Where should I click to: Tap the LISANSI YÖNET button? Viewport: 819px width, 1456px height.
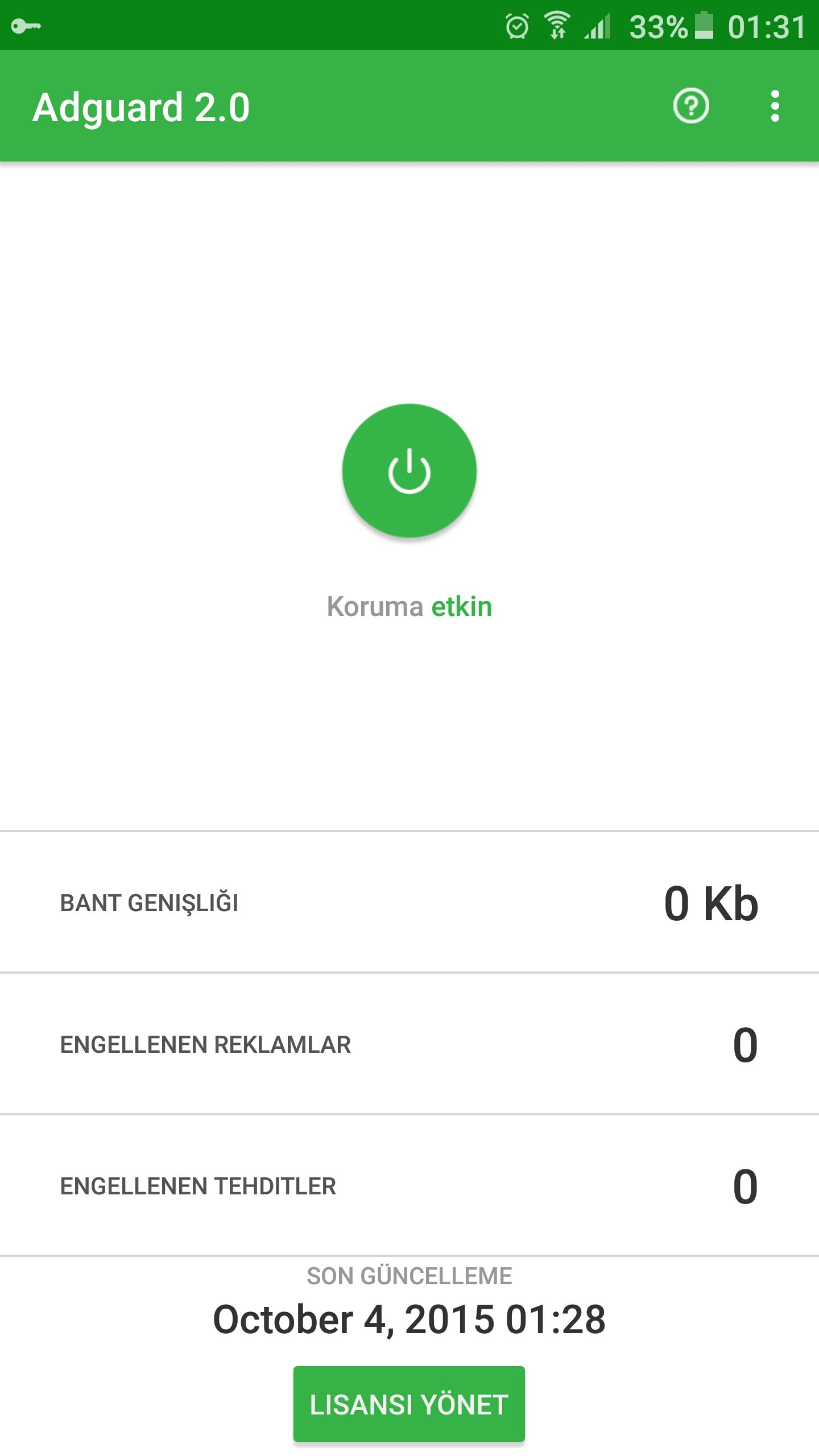tap(409, 1404)
